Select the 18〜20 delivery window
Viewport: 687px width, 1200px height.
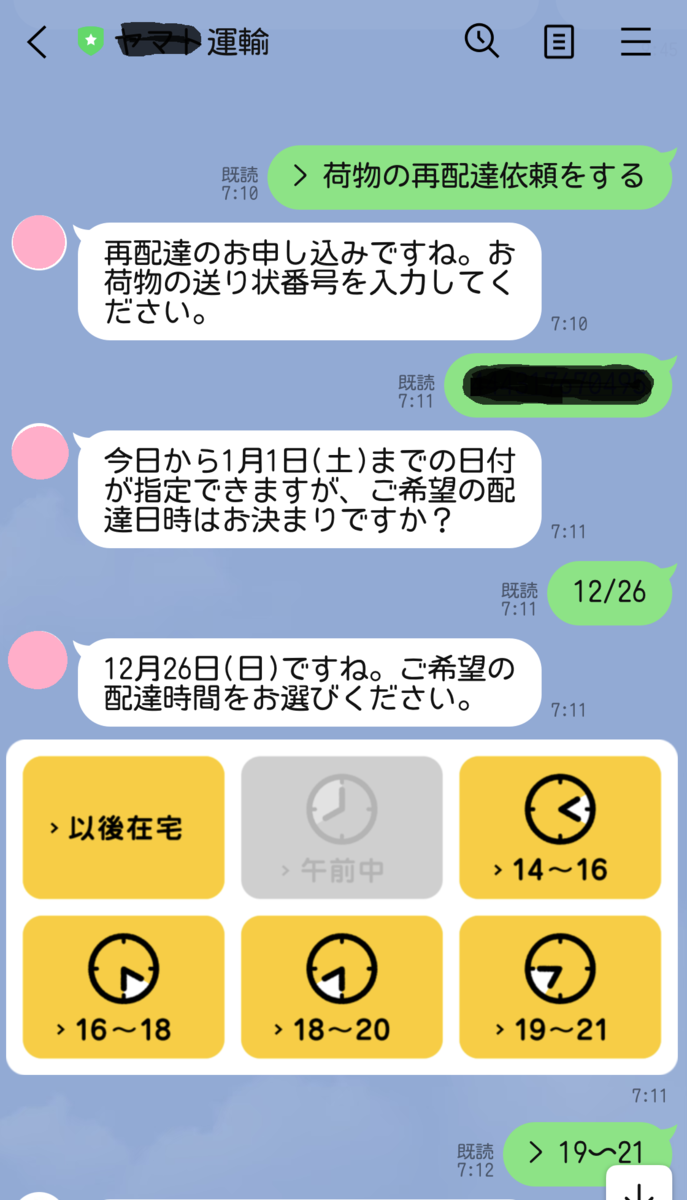point(342,986)
